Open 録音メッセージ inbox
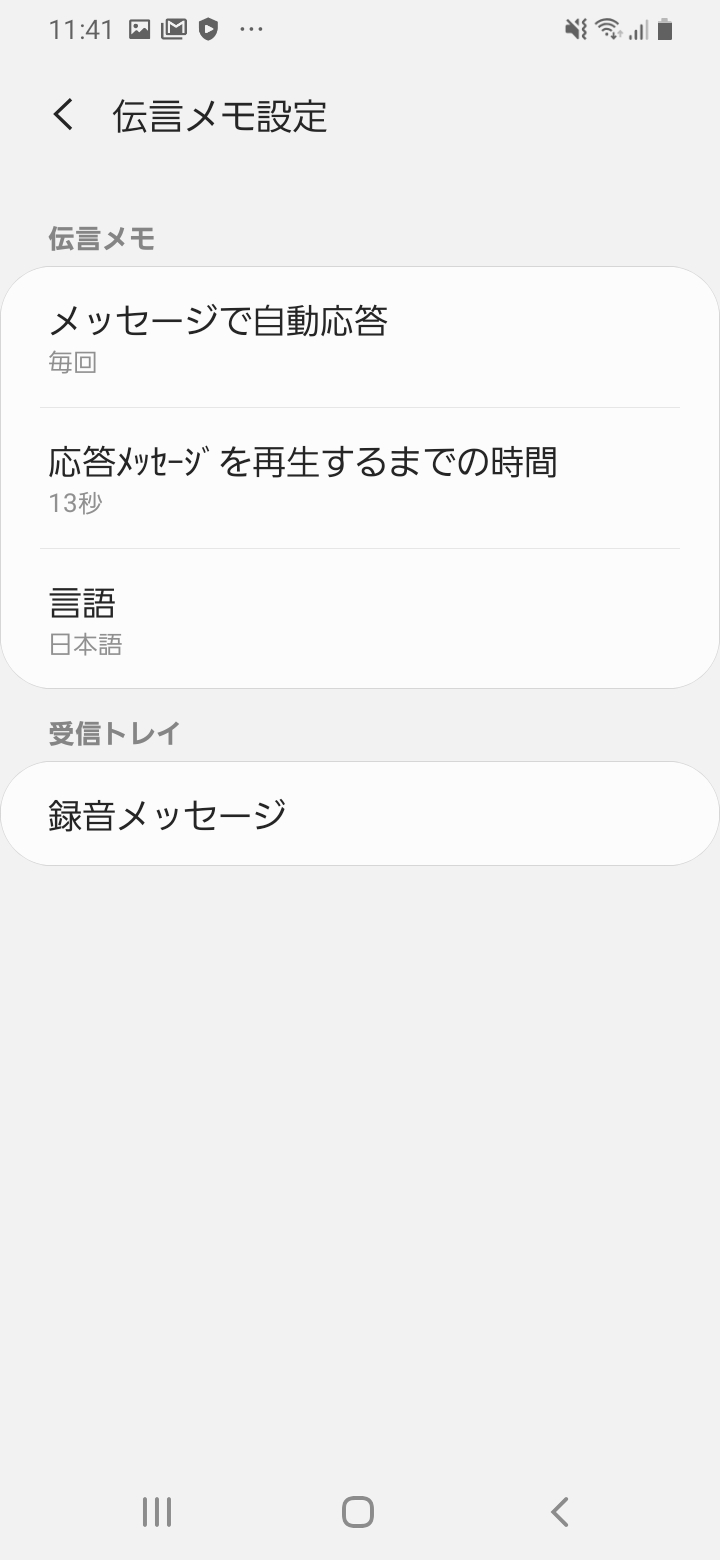This screenshot has width=720, height=1560. 360,814
